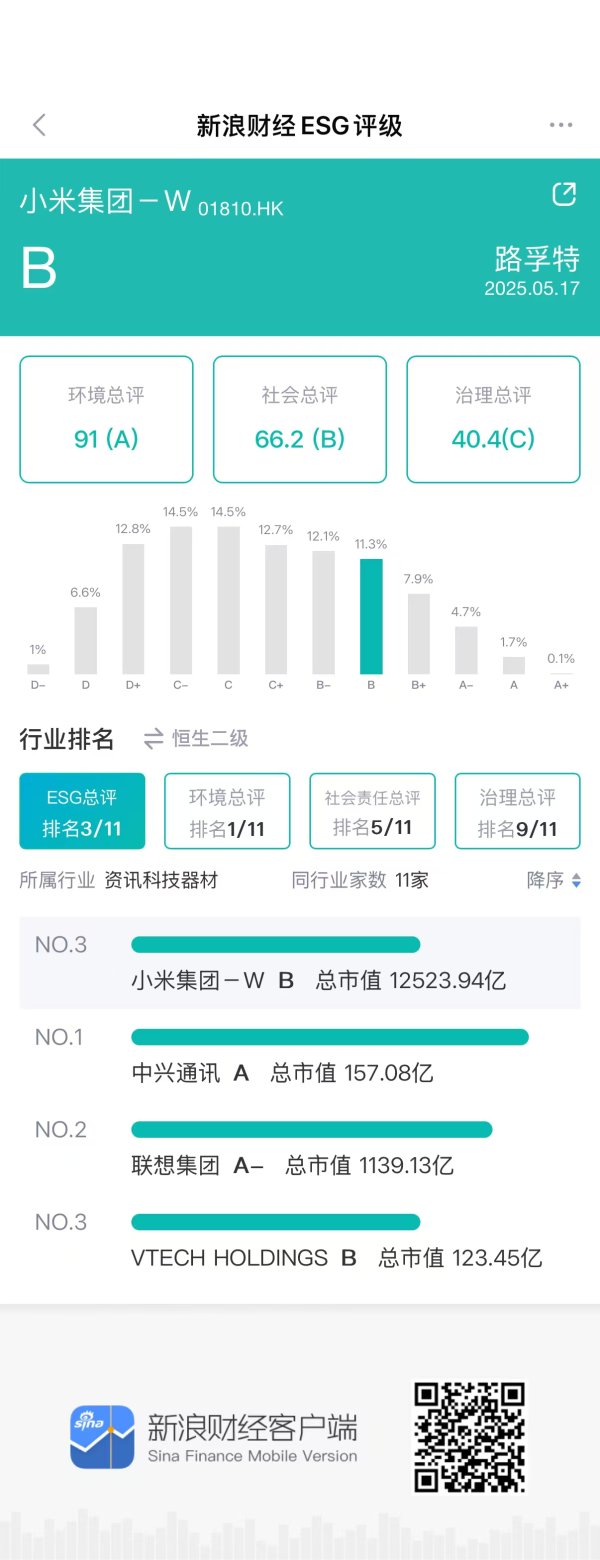Image resolution: width=600 pixels, height=1560 pixels.
Task: Open the 中兴通讯 ranking row
Action: (300, 1056)
